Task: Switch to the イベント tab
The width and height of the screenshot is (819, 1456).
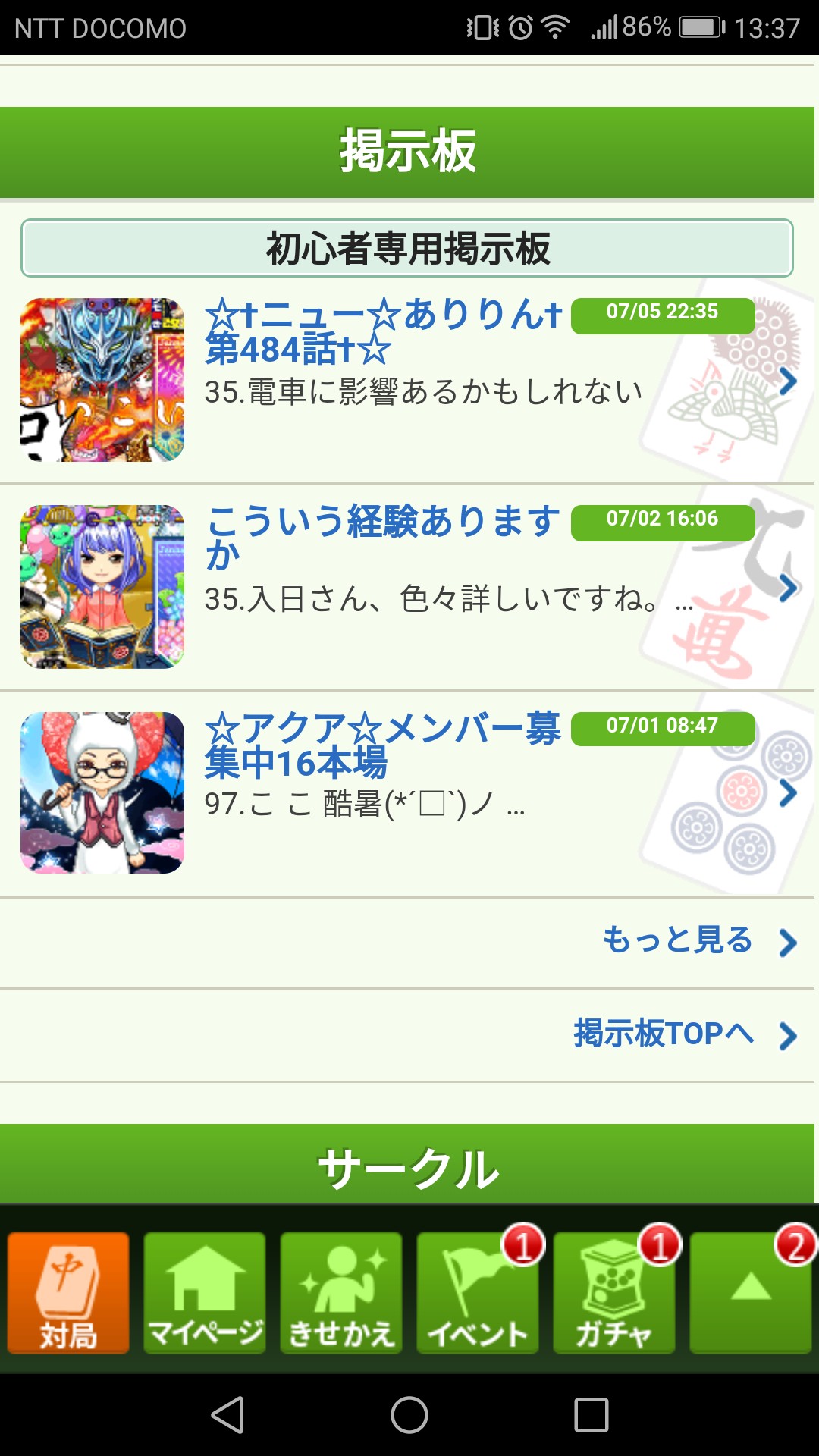Action: click(478, 1293)
